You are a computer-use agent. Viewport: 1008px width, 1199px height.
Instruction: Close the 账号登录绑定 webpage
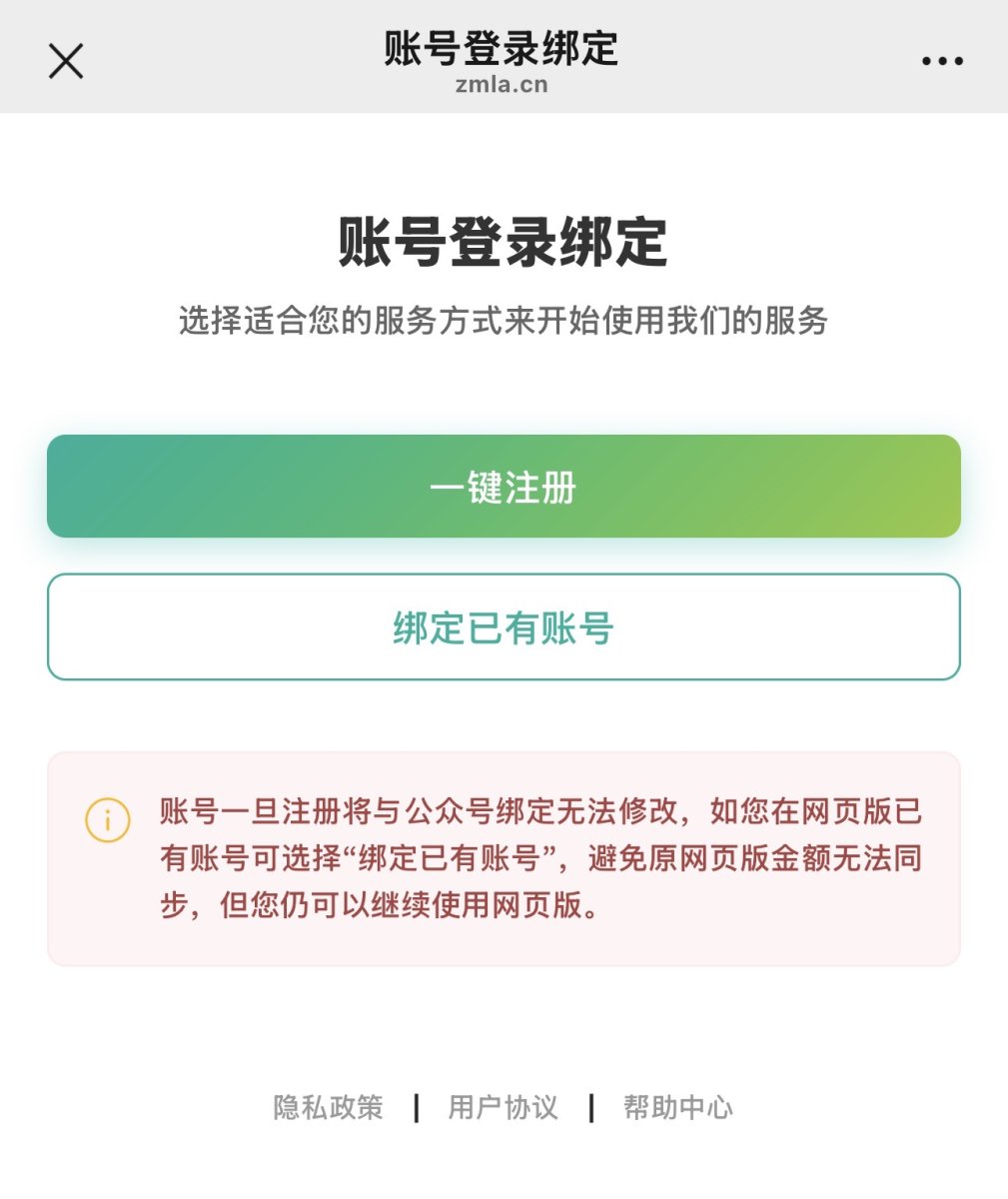(66, 61)
